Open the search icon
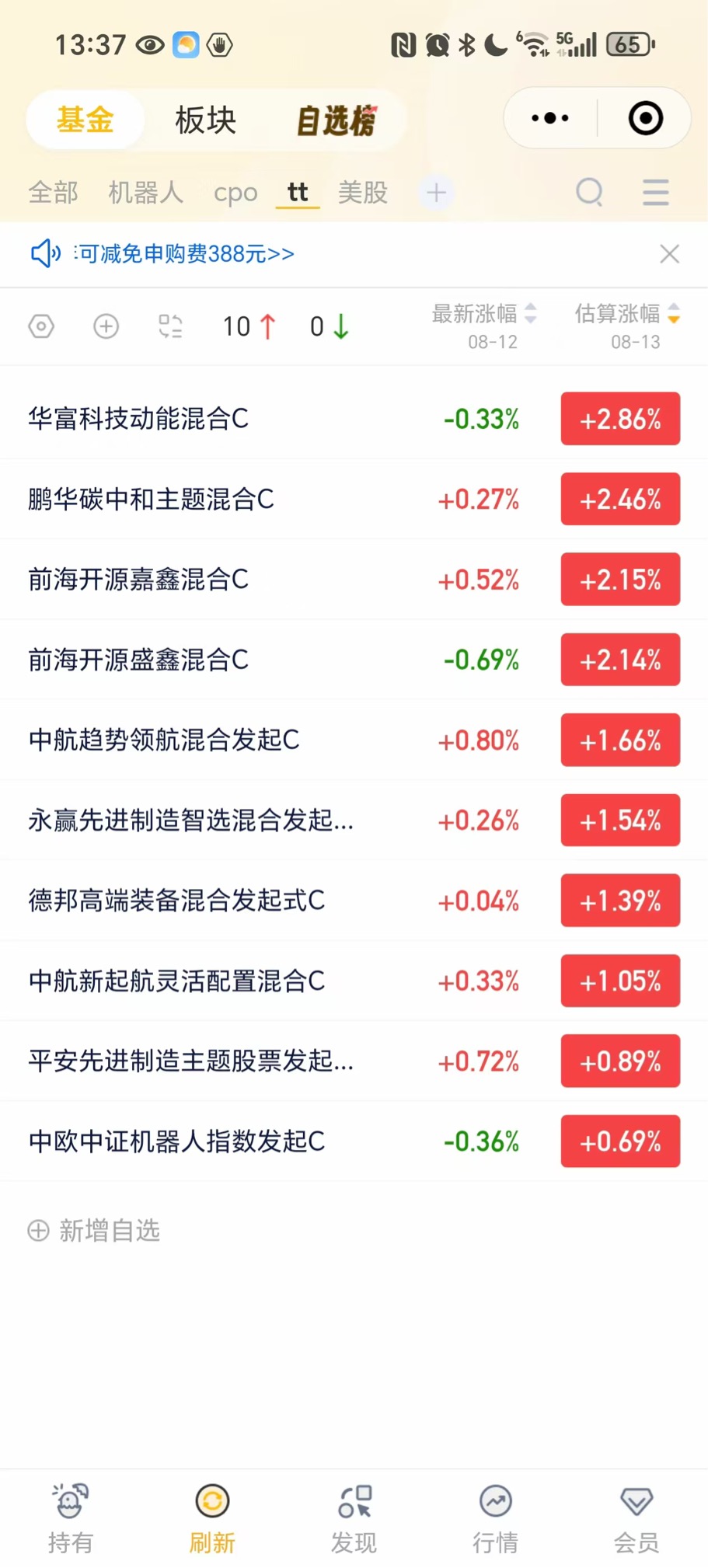 coord(590,192)
